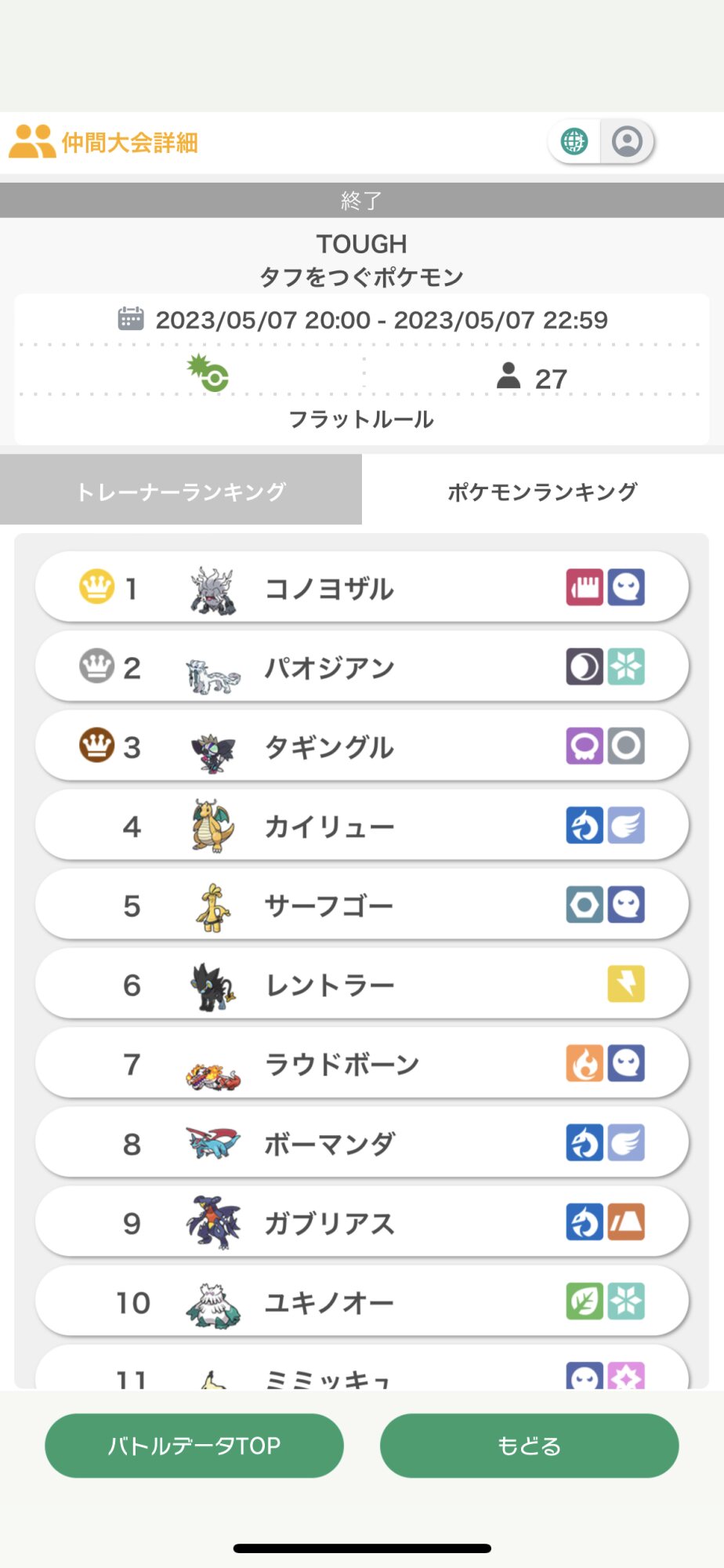Switch to the globe view in the toggle
This screenshot has height=1568, width=724.
[x=574, y=142]
